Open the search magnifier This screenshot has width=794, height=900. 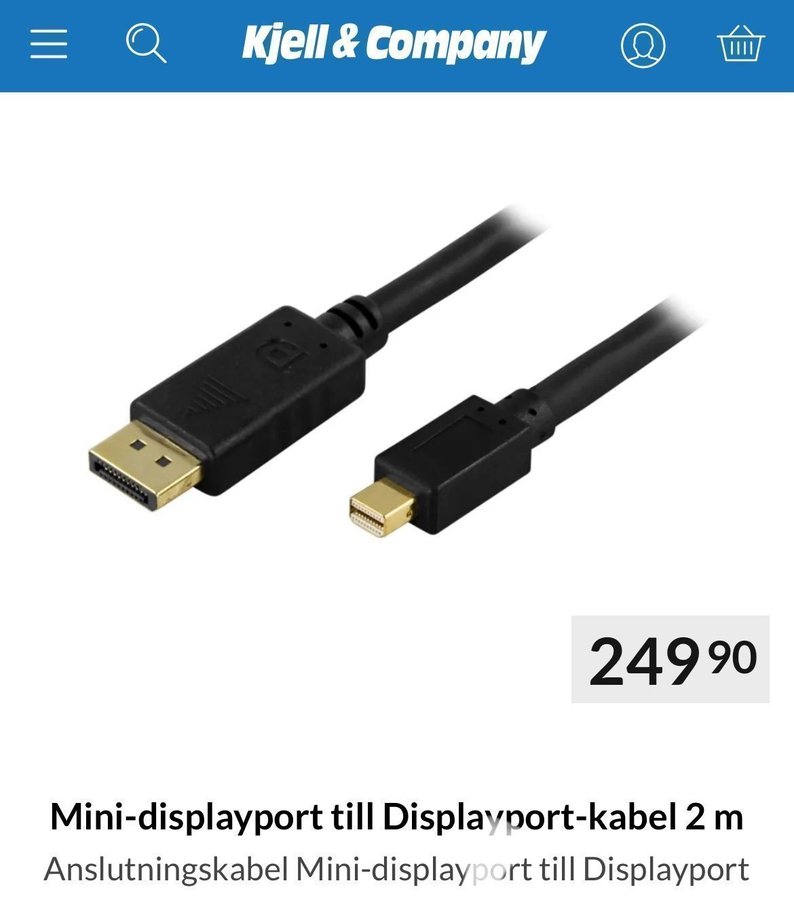pyautogui.click(x=145, y=45)
